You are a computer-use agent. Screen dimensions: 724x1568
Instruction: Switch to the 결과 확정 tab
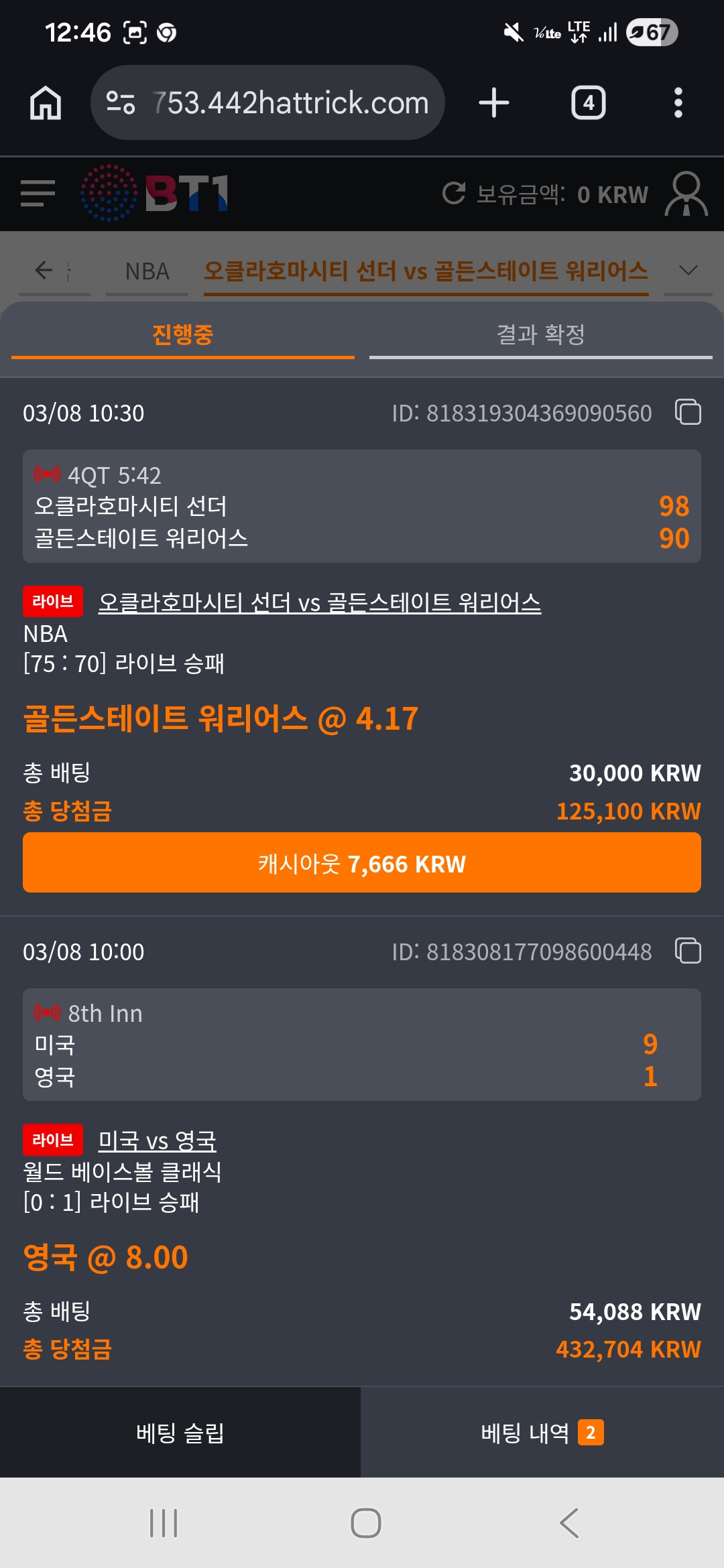tap(540, 334)
